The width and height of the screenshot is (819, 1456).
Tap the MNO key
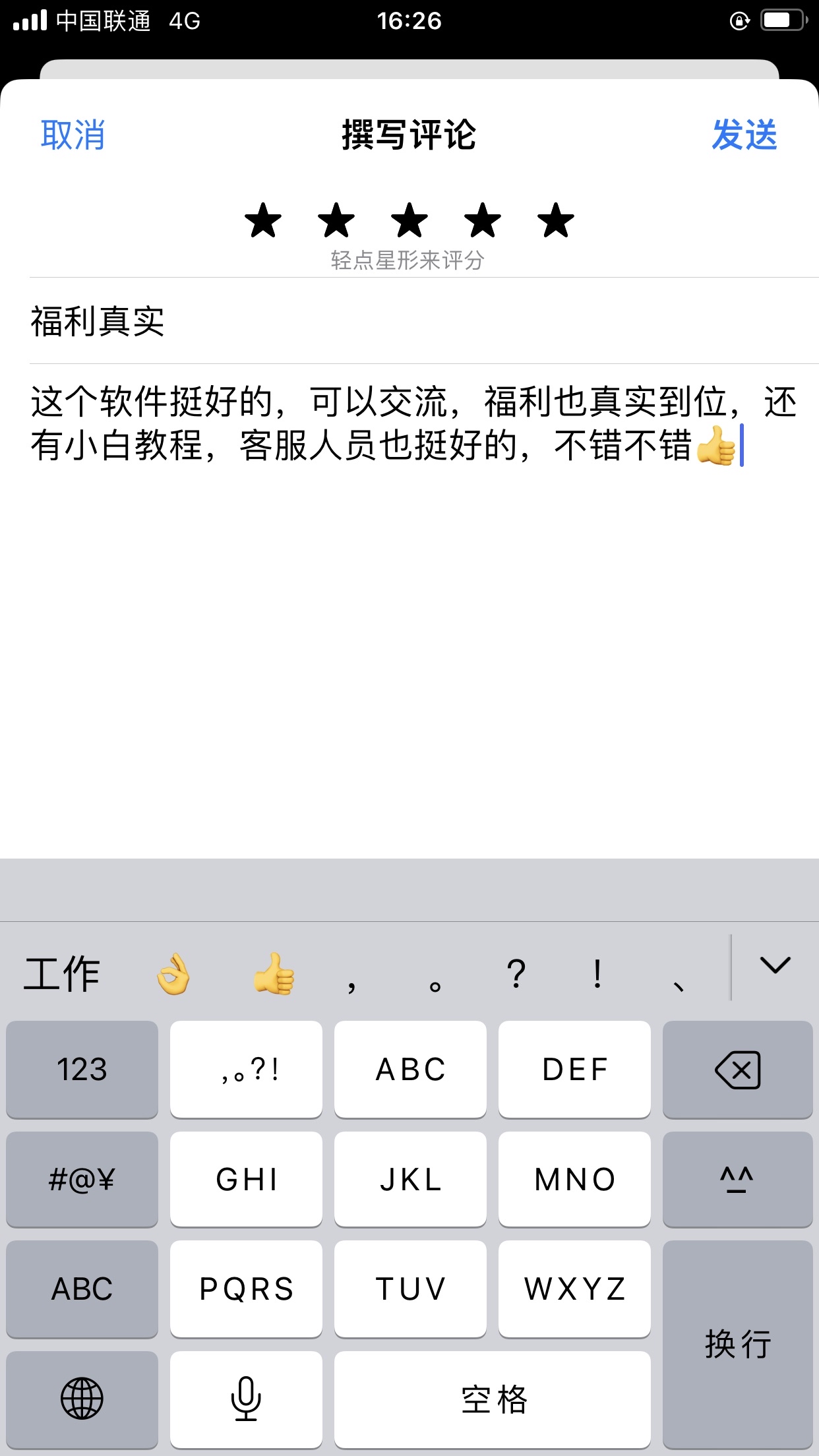[574, 1179]
